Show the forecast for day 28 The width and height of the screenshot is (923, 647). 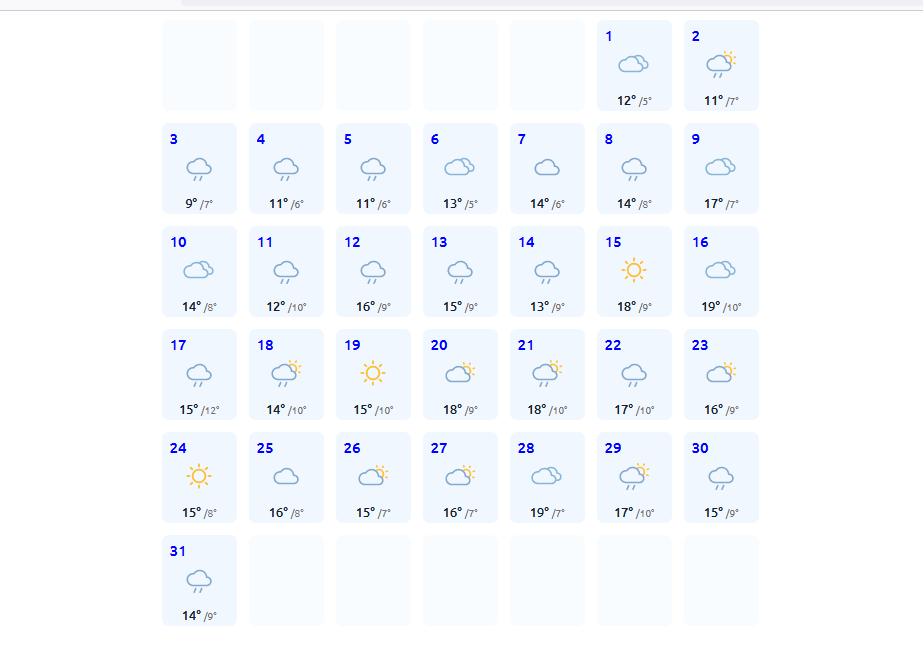[x=547, y=478]
